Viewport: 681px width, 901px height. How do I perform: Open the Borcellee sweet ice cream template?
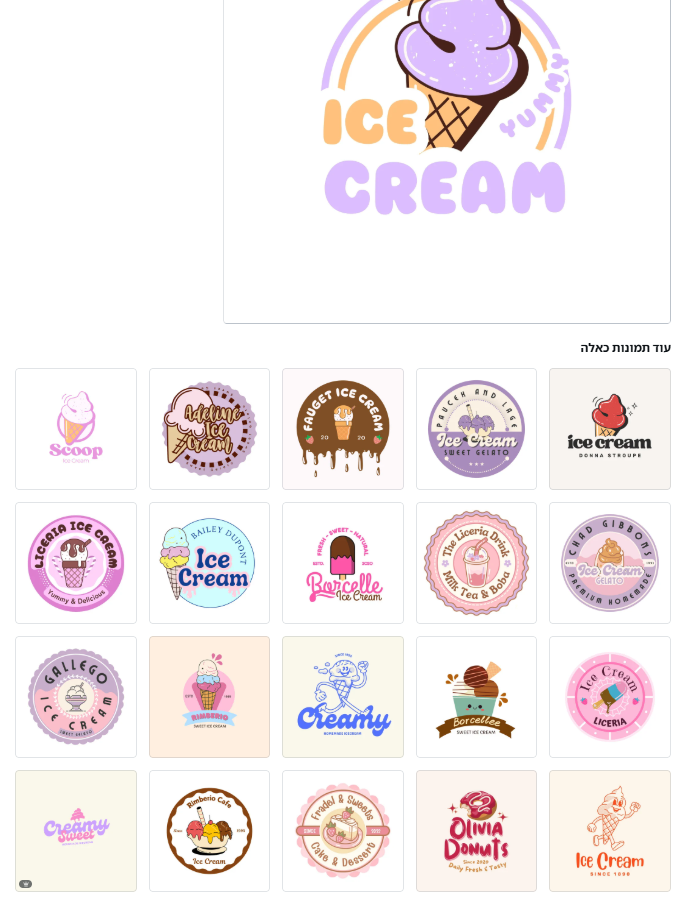[x=476, y=697]
